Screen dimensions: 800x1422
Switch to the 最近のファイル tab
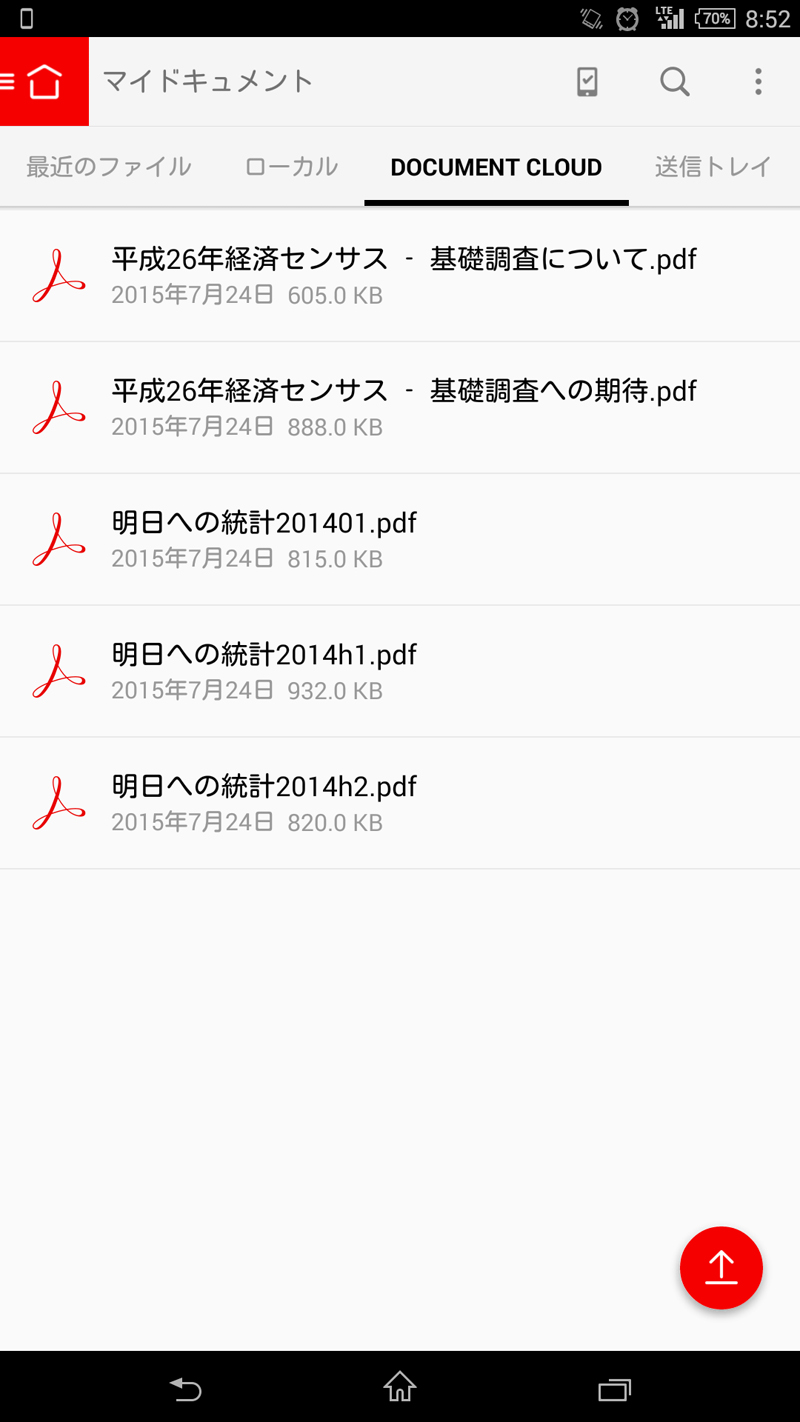[109, 167]
